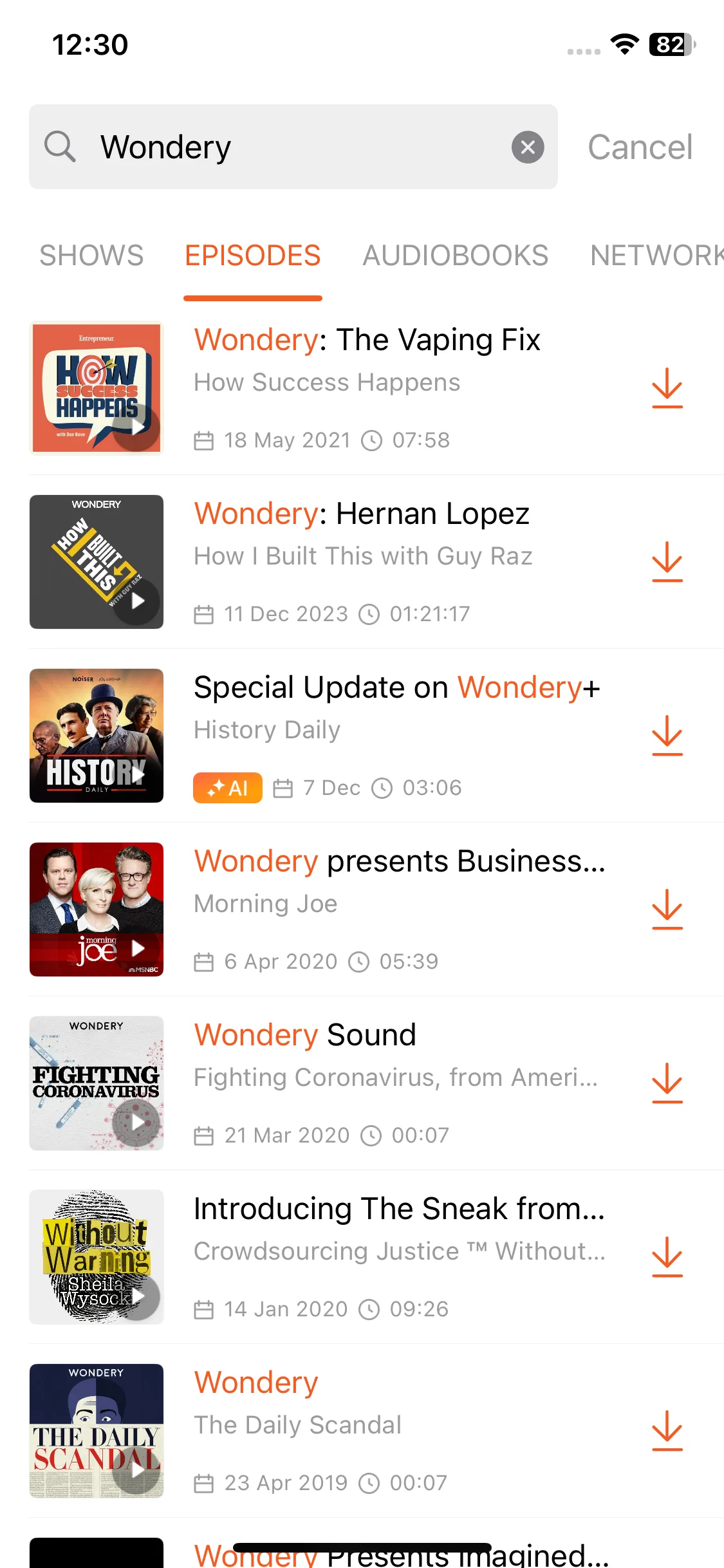Viewport: 724px width, 1568px height.
Task: Clear the Wondery search text
Action: [528, 147]
